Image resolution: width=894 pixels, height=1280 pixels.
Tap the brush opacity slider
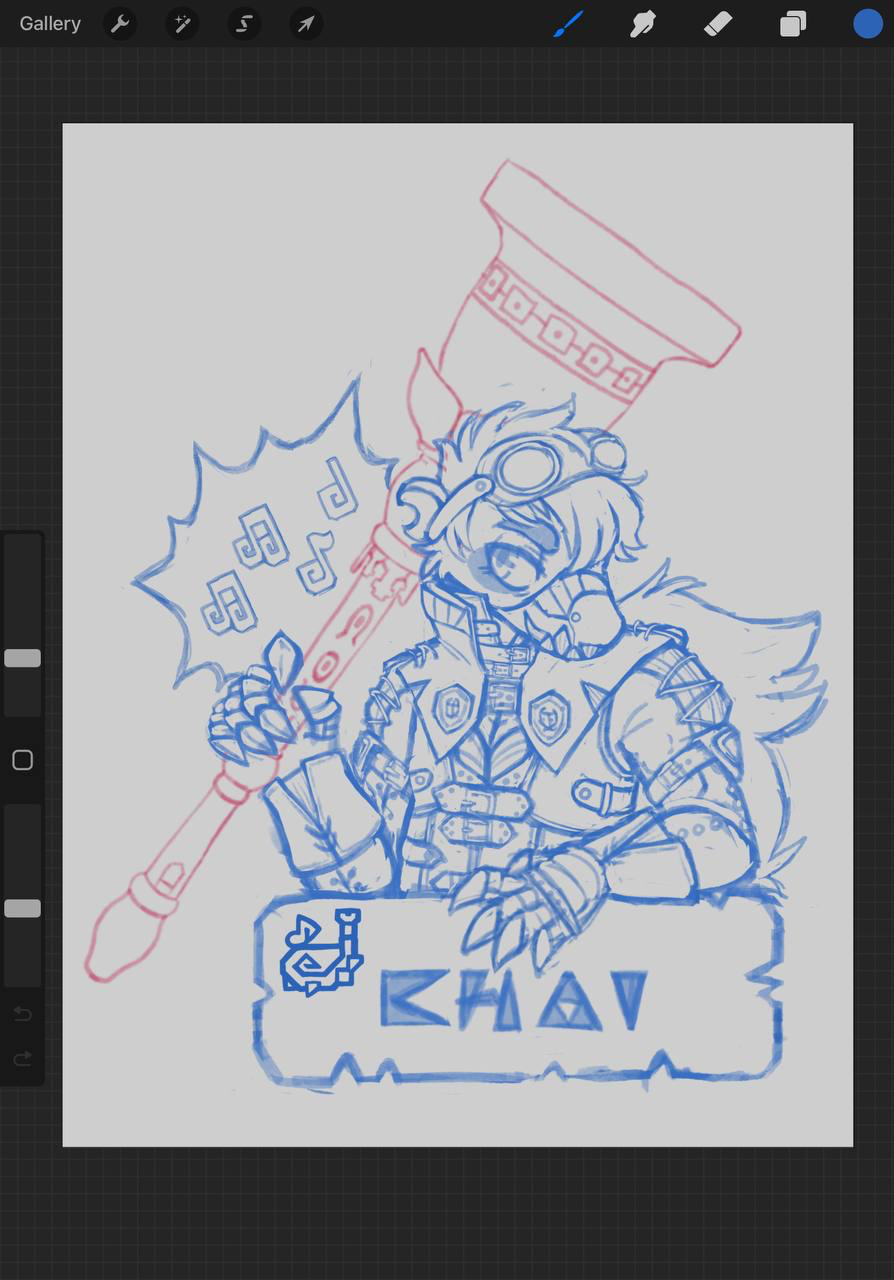[22, 908]
